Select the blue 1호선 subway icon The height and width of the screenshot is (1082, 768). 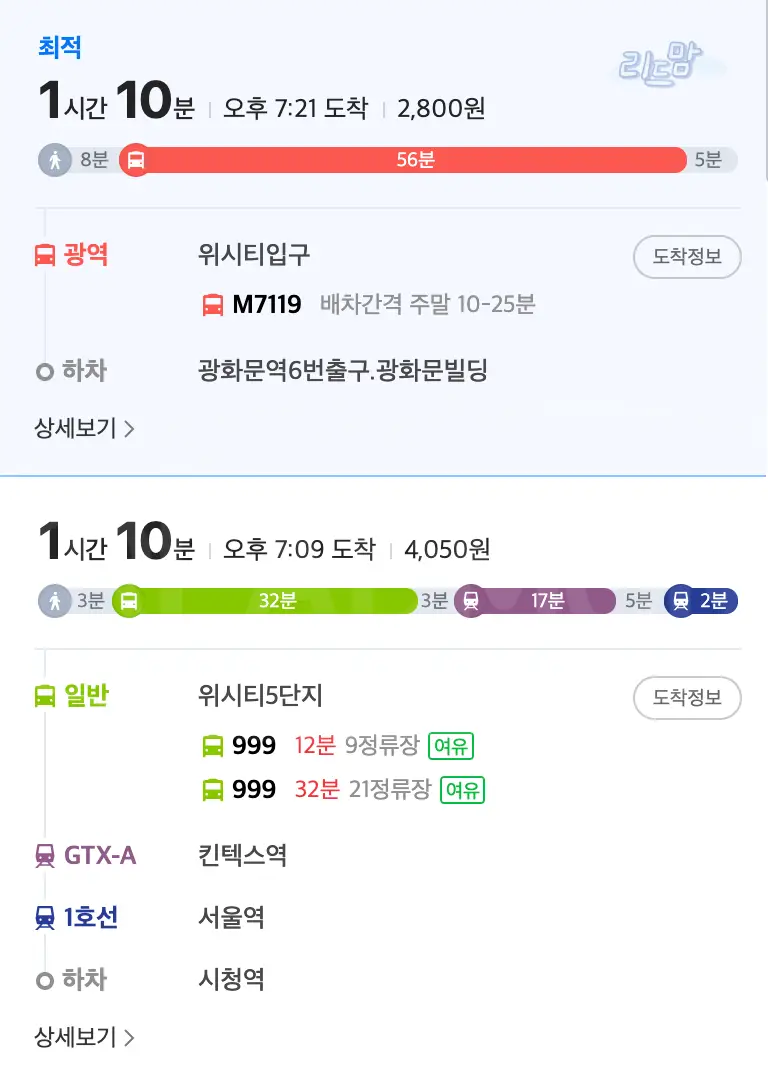tap(46, 918)
